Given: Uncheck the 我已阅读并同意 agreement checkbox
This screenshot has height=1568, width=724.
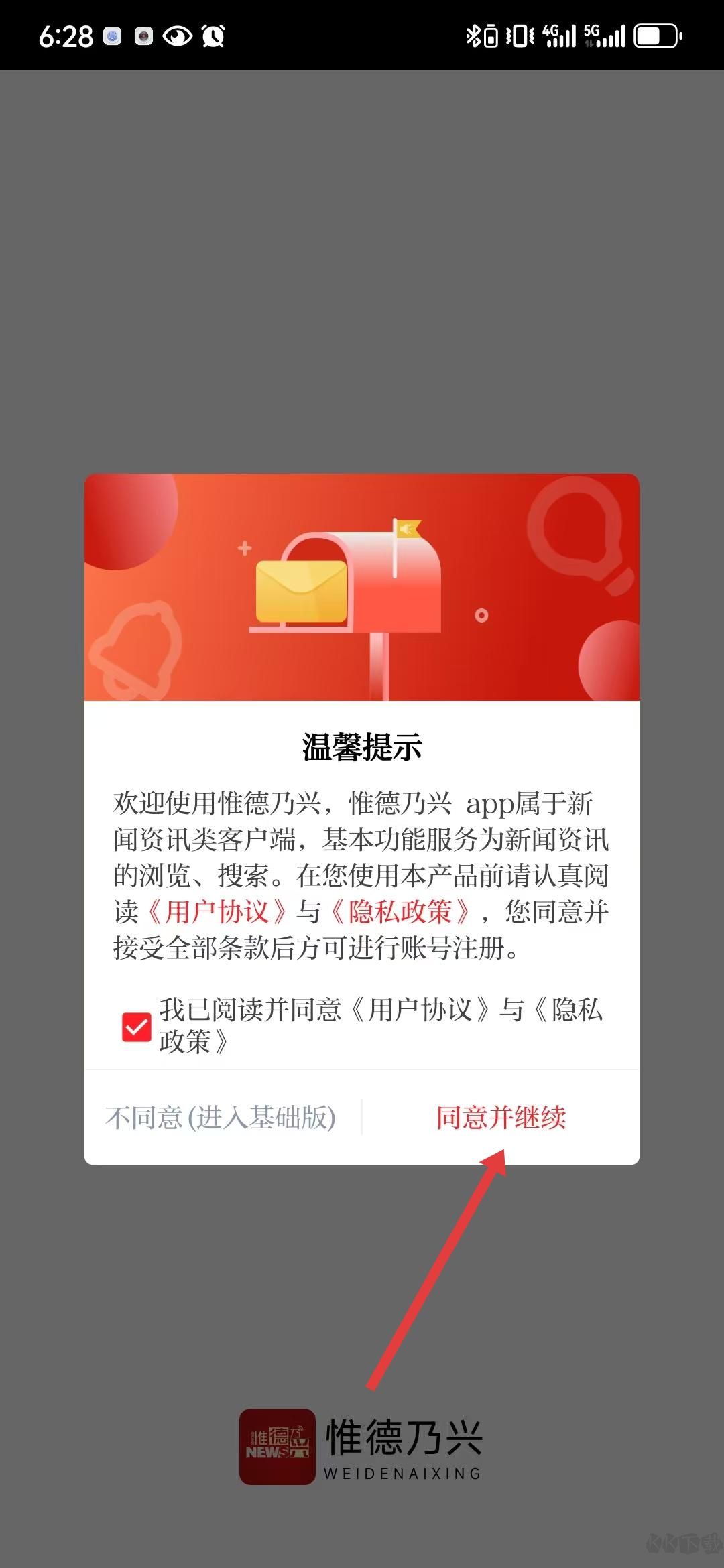Looking at the screenshot, I should [x=136, y=1027].
